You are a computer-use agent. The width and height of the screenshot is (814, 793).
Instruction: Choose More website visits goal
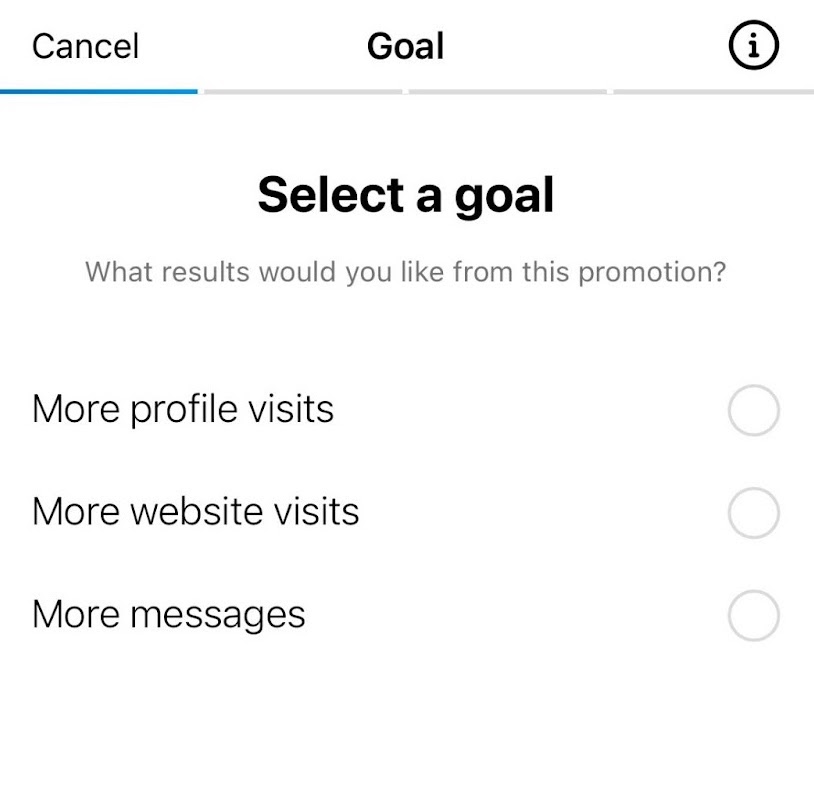point(753,514)
